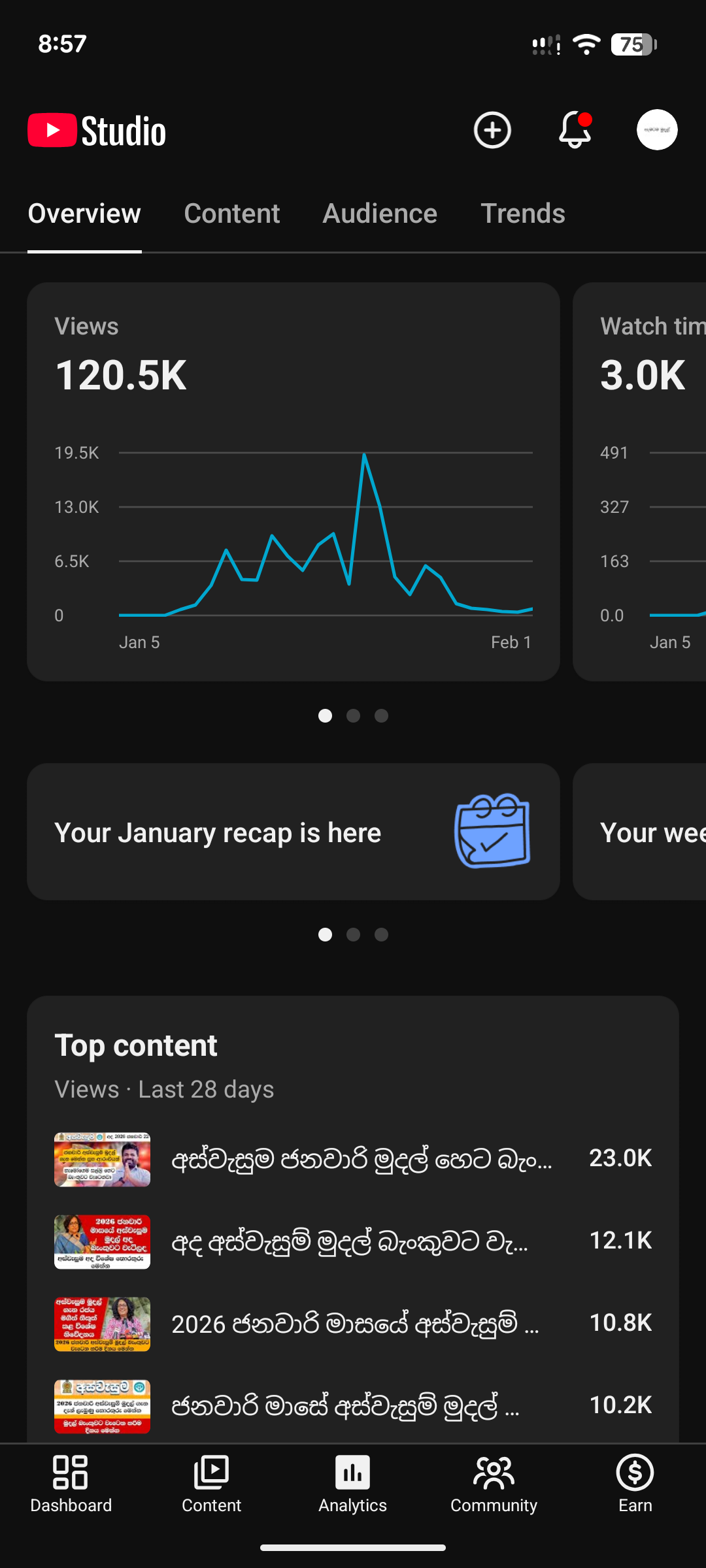Go to the Community tab
The height and width of the screenshot is (1568, 706).
494,1484
